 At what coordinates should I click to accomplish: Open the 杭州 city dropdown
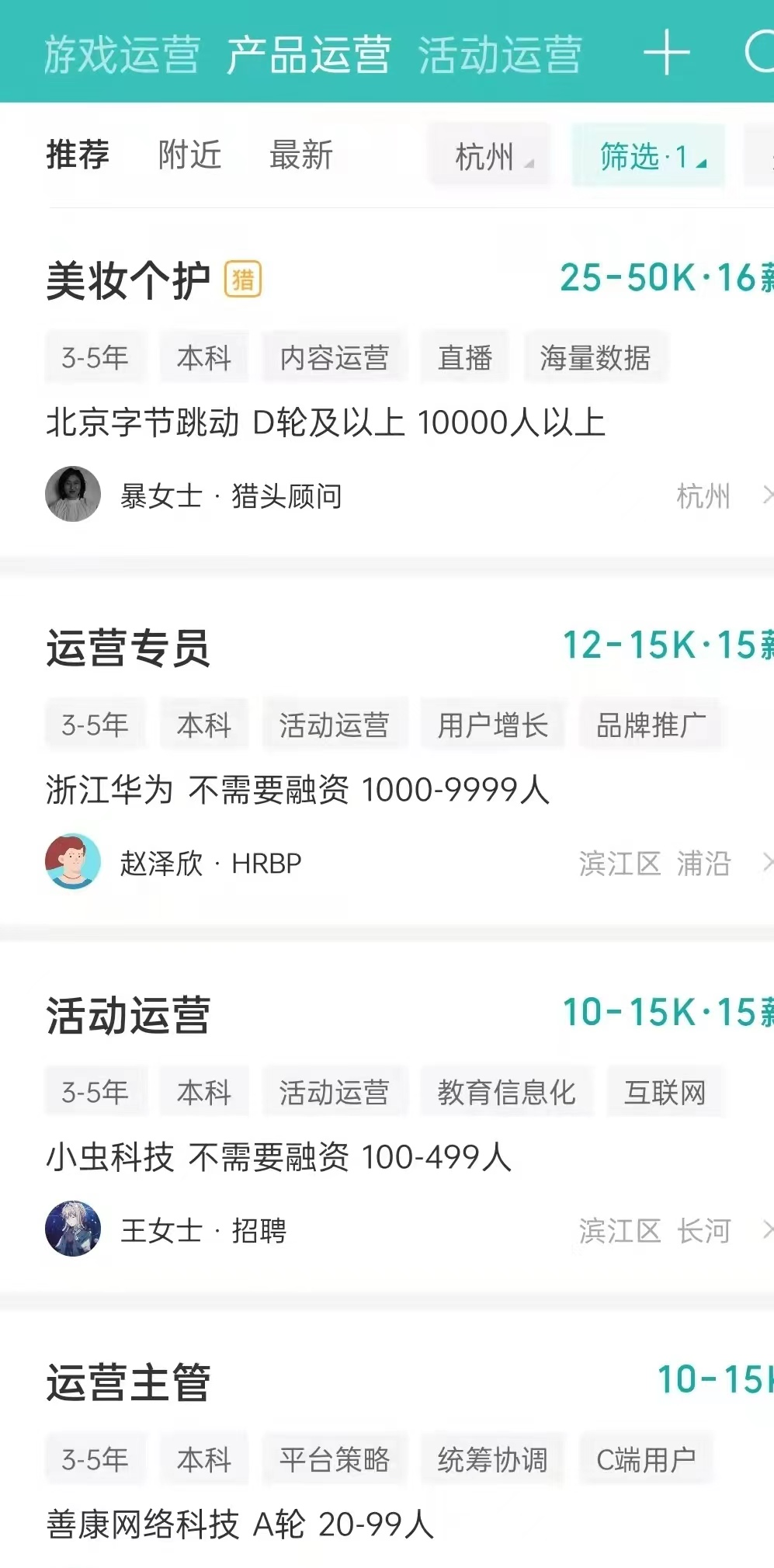pos(492,156)
